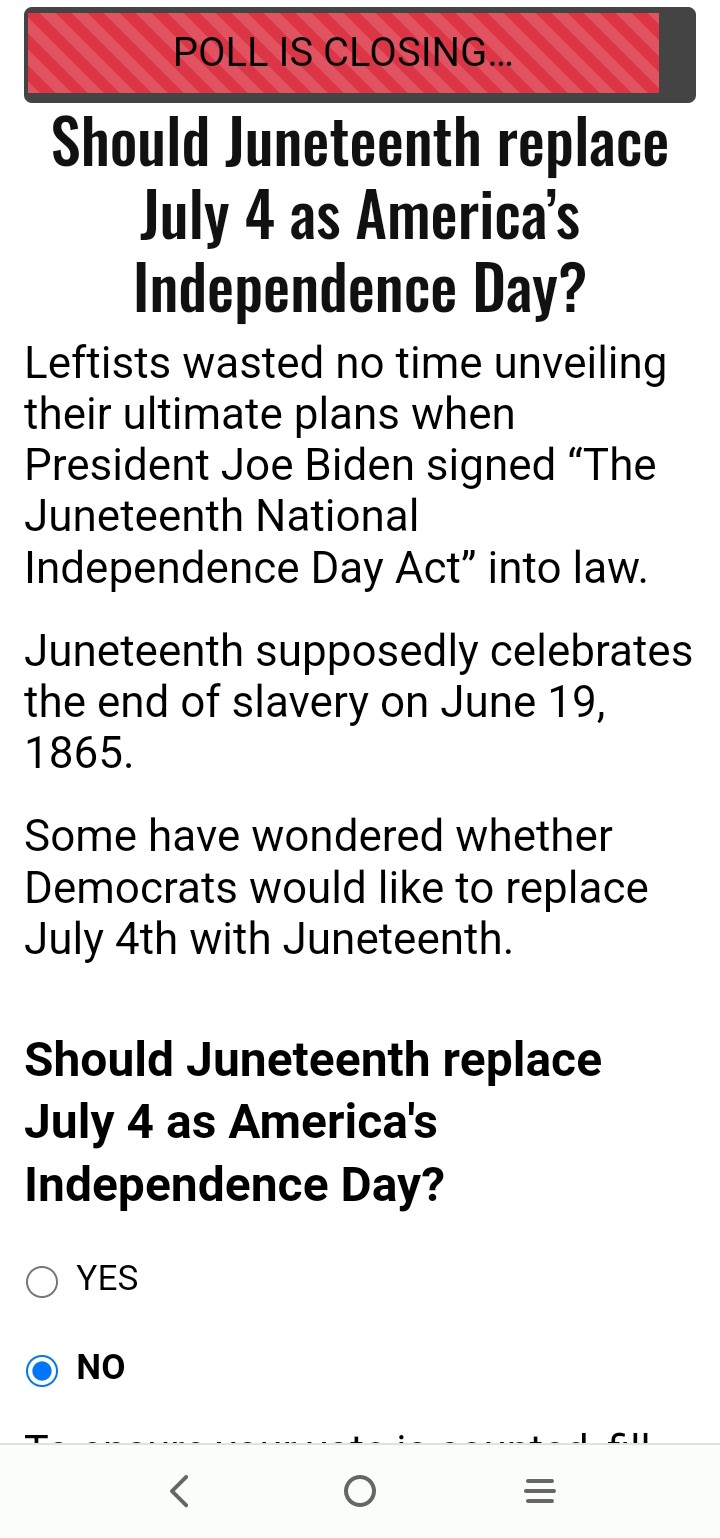Viewport: 720px width, 1538px height.
Task: Go to the home screen
Action: pos(360,1491)
